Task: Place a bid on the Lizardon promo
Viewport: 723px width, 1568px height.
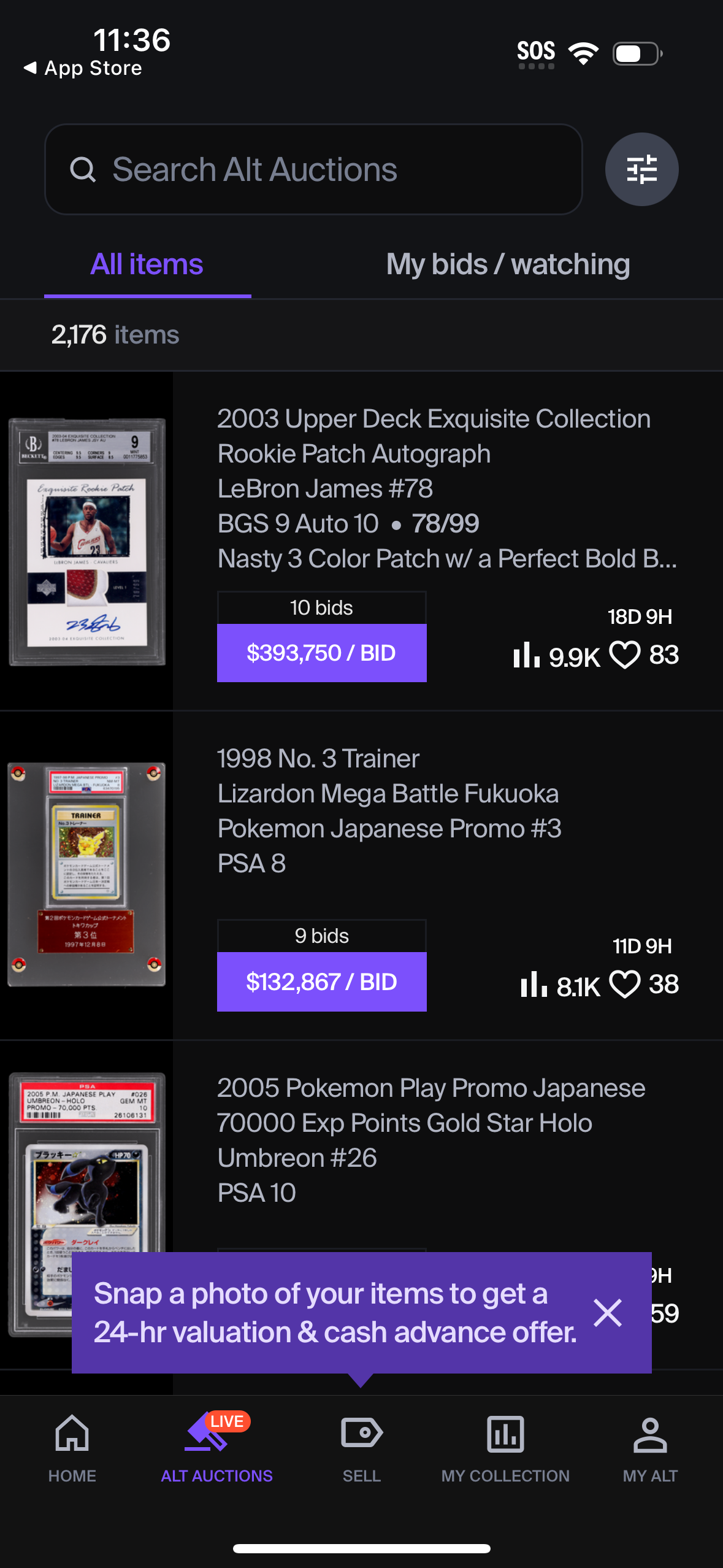Action: pyautogui.click(x=321, y=981)
